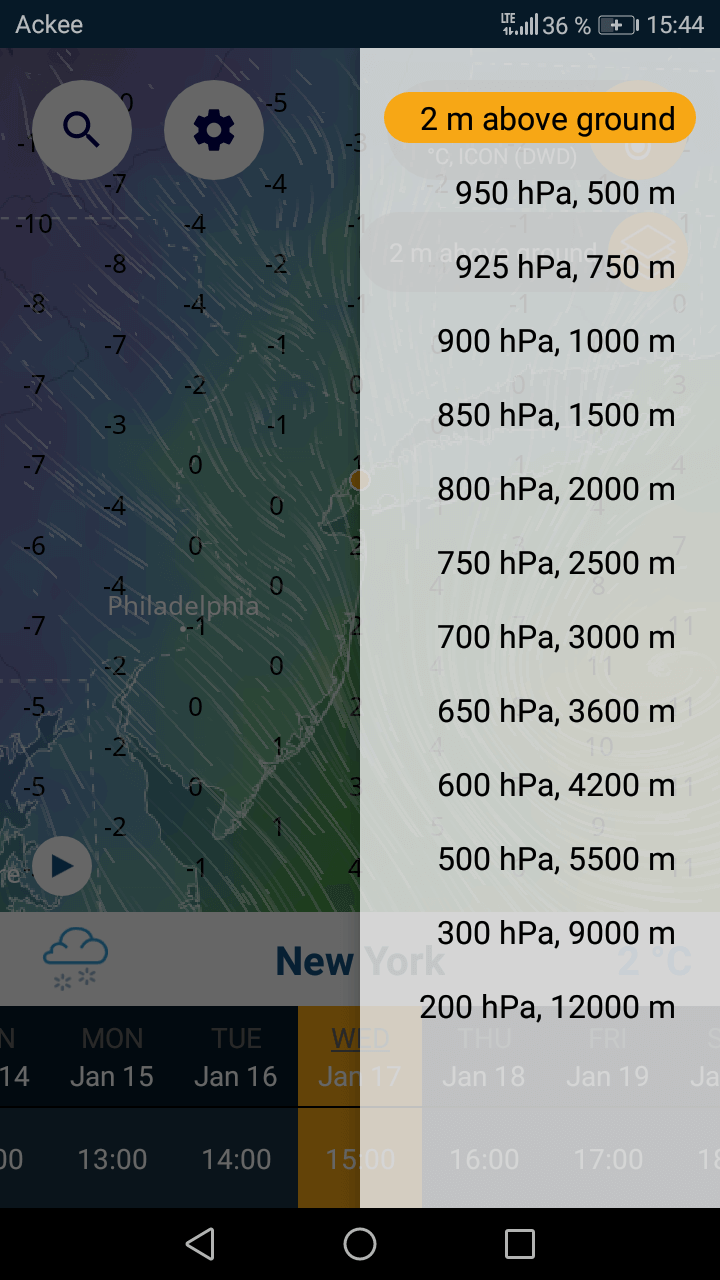The height and width of the screenshot is (1280, 720).
Task: Select 200 hPa, 12000 m level
Action: tap(548, 1007)
